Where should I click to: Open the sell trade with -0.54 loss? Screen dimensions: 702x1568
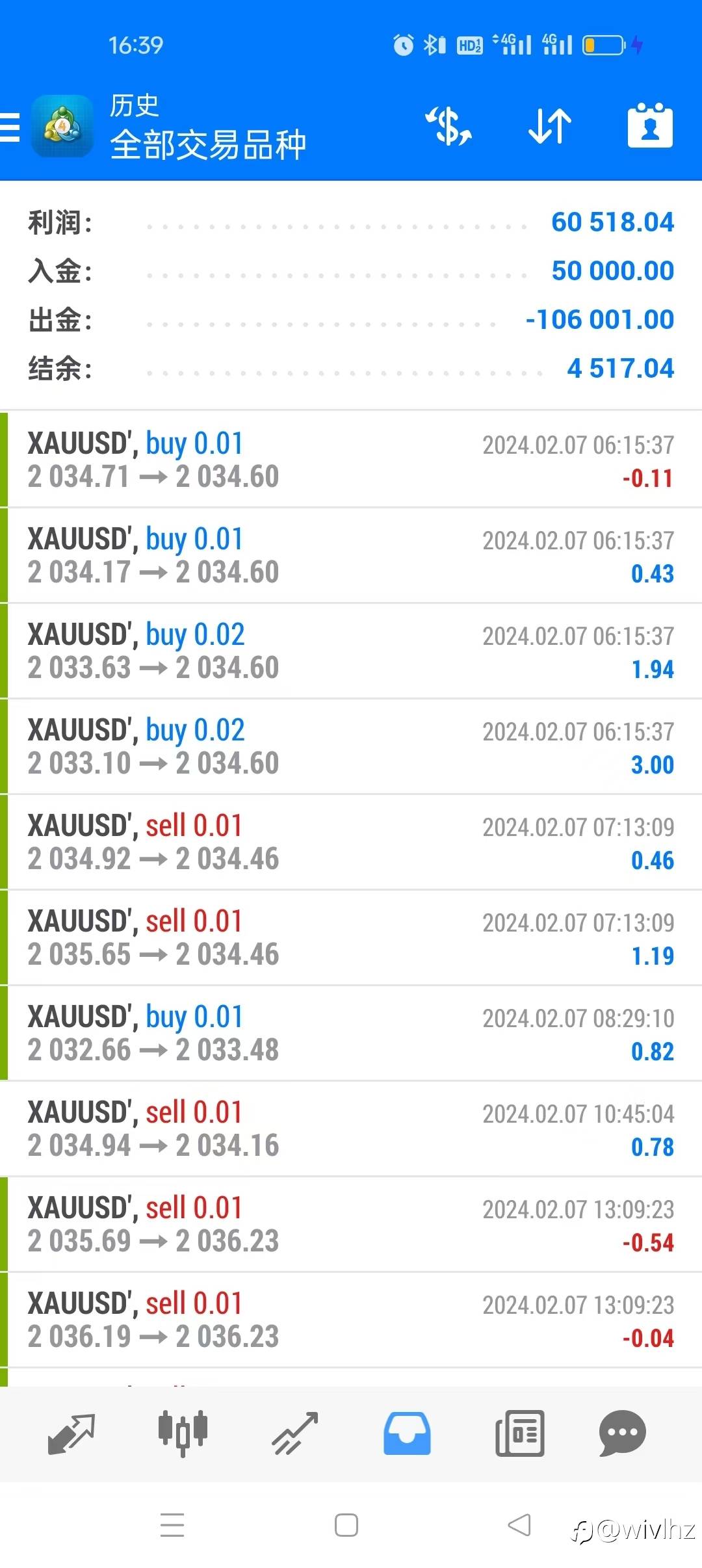click(x=351, y=1224)
